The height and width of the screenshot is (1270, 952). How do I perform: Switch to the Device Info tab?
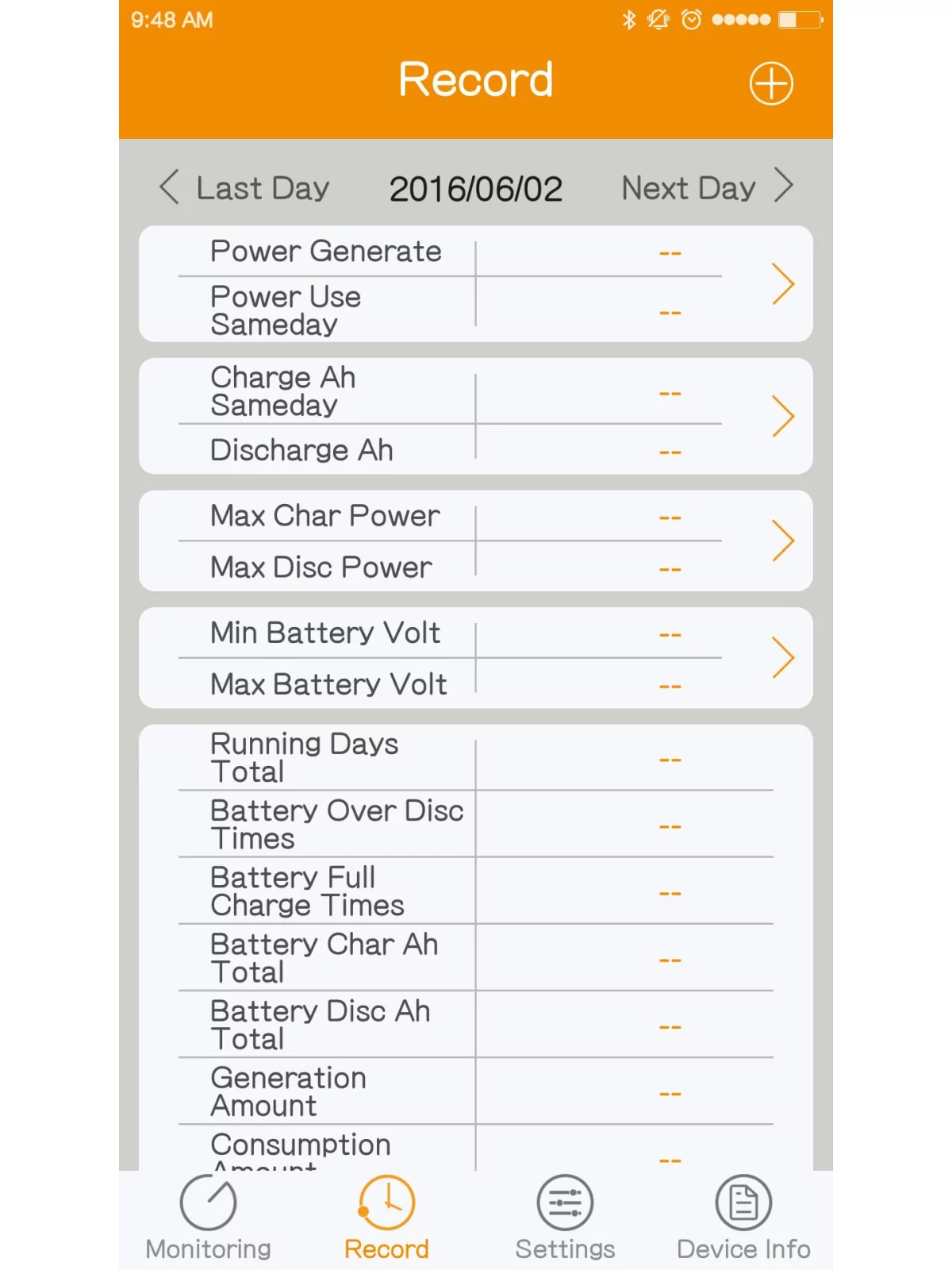743,1222
